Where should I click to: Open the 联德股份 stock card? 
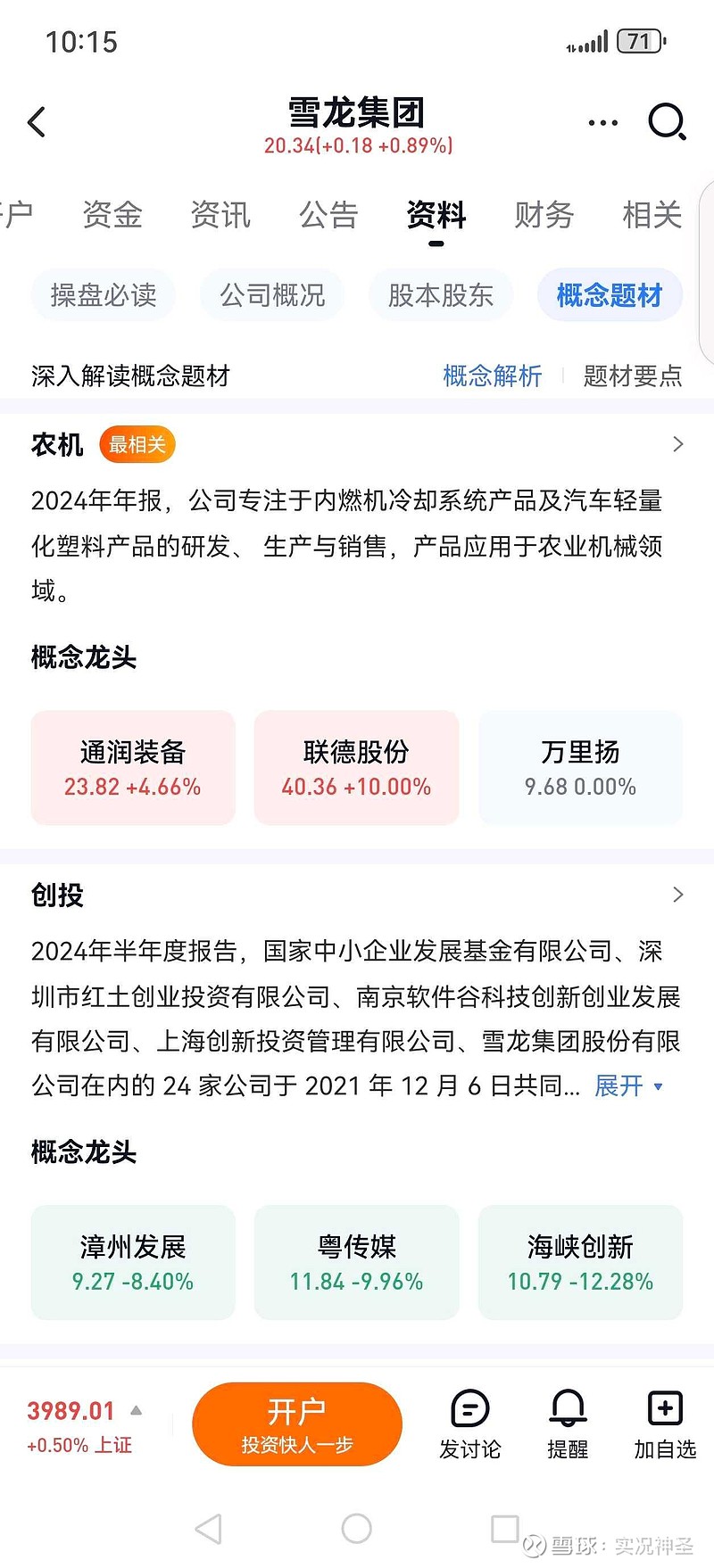356,767
